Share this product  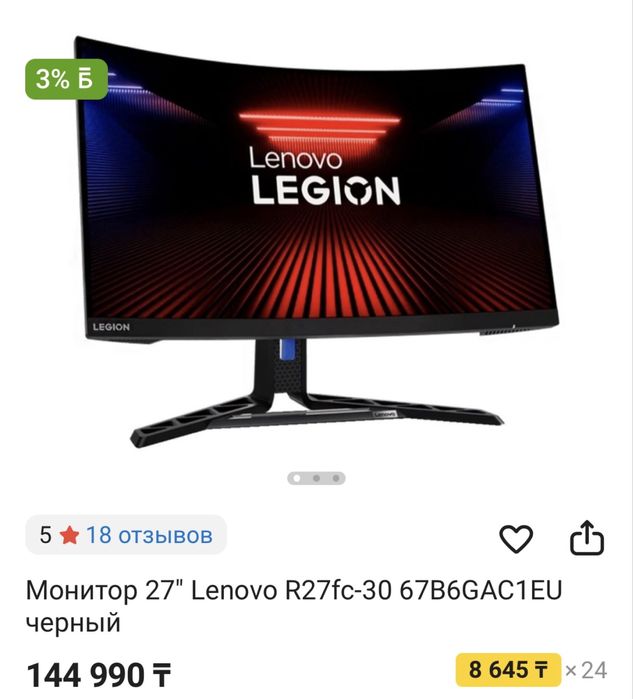tap(587, 539)
